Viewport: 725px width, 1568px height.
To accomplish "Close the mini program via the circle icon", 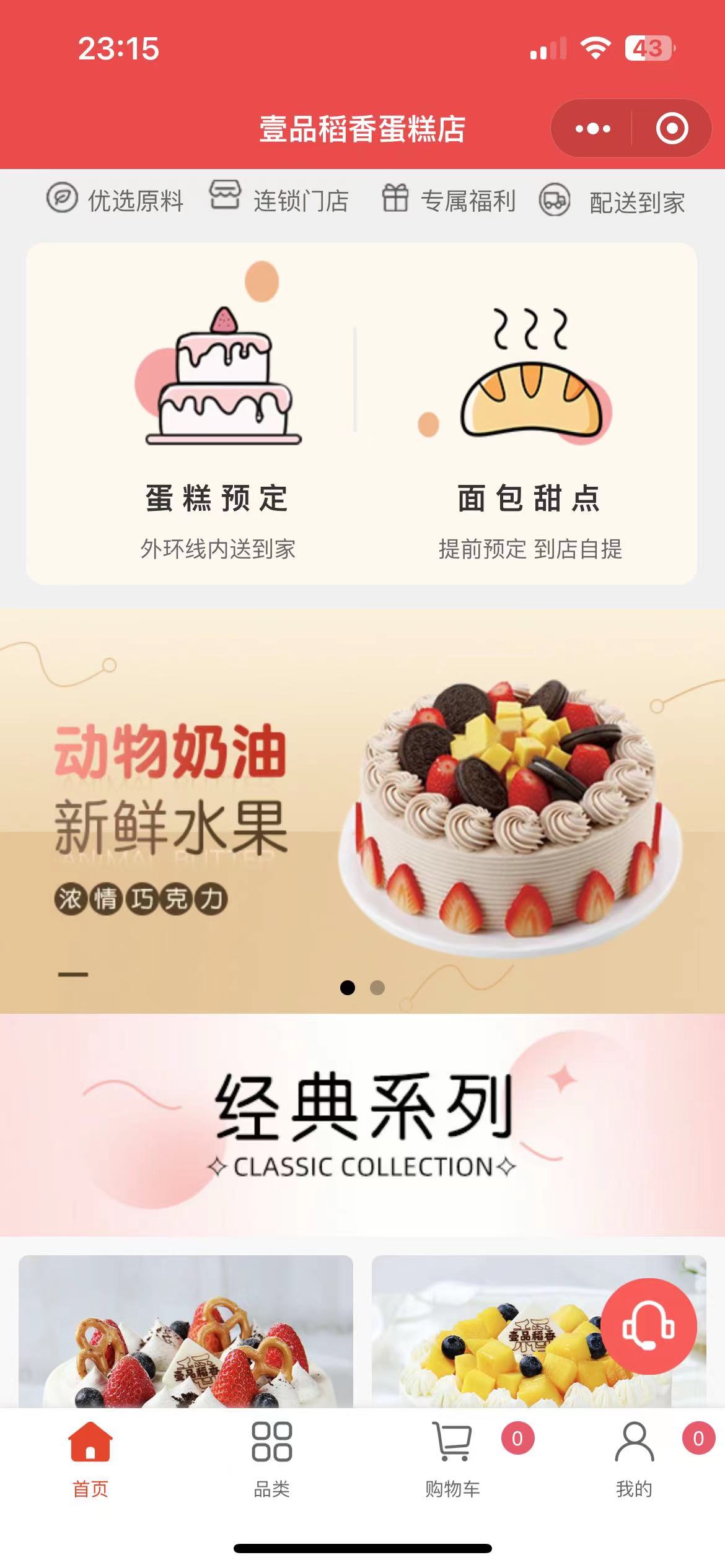I will (x=672, y=129).
